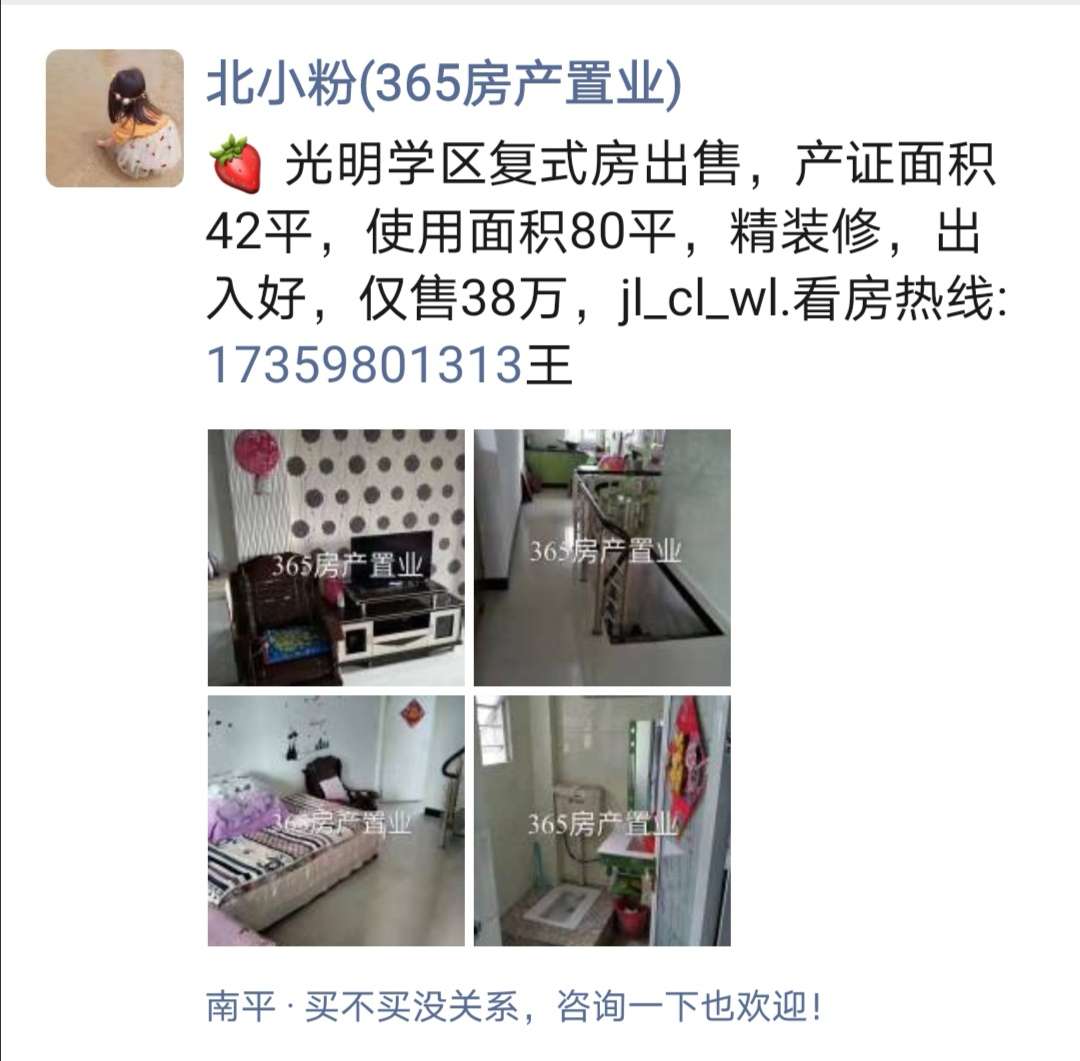Open the living room TV photo

[336, 557]
